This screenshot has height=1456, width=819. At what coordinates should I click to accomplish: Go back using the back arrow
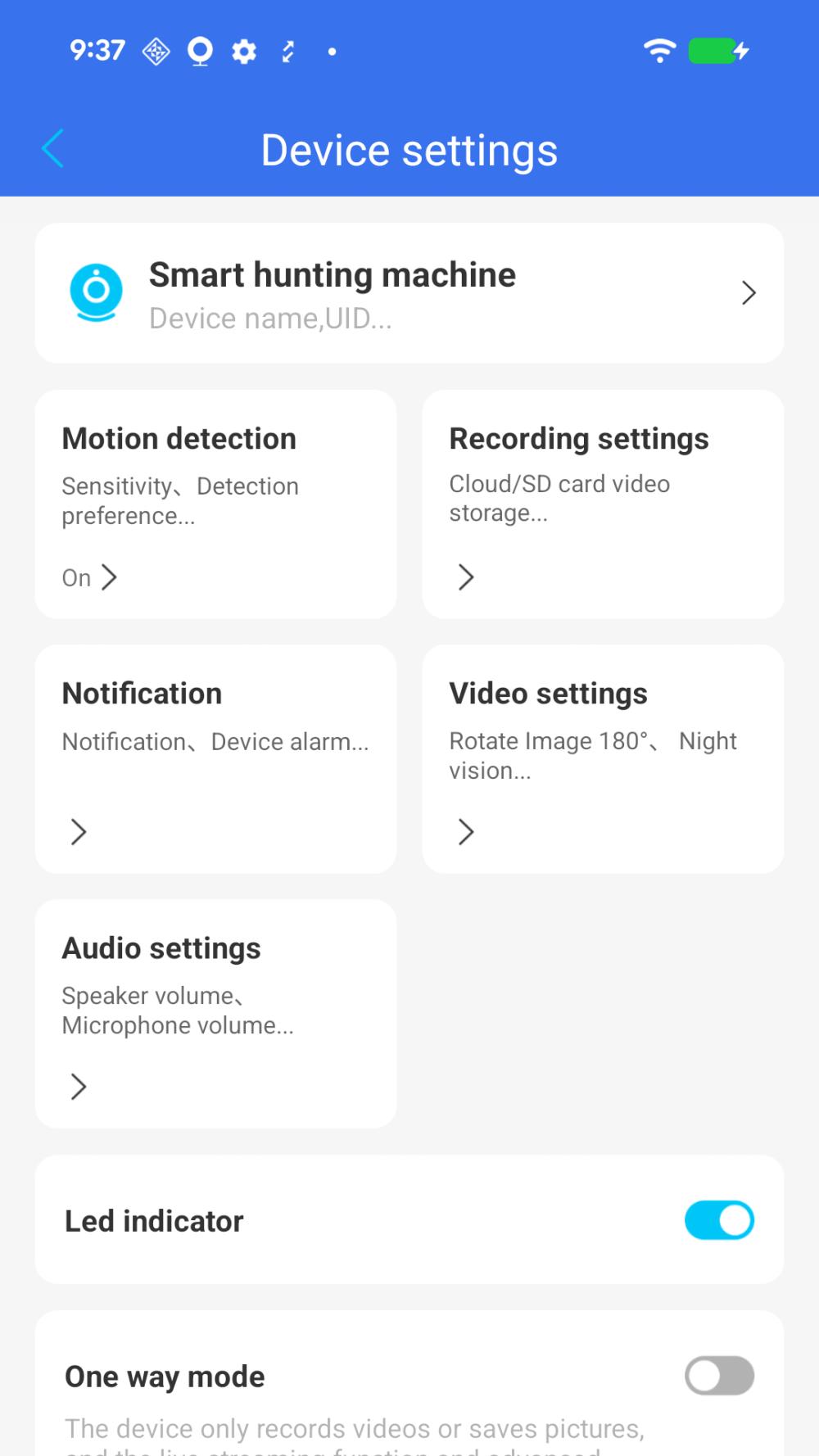pyautogui.click(x=52, y=148)
